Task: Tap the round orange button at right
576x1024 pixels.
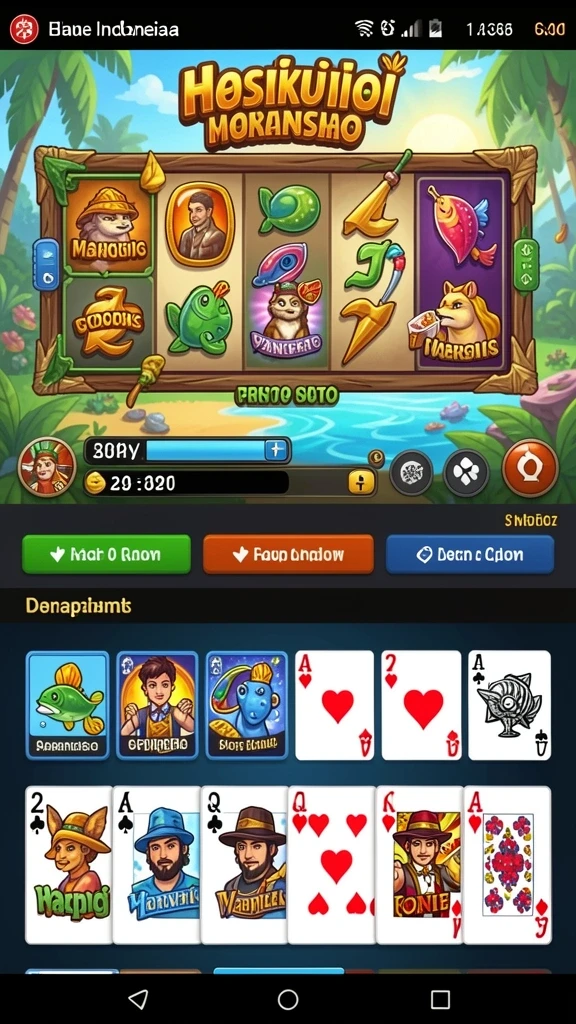Action: (530, 468)
